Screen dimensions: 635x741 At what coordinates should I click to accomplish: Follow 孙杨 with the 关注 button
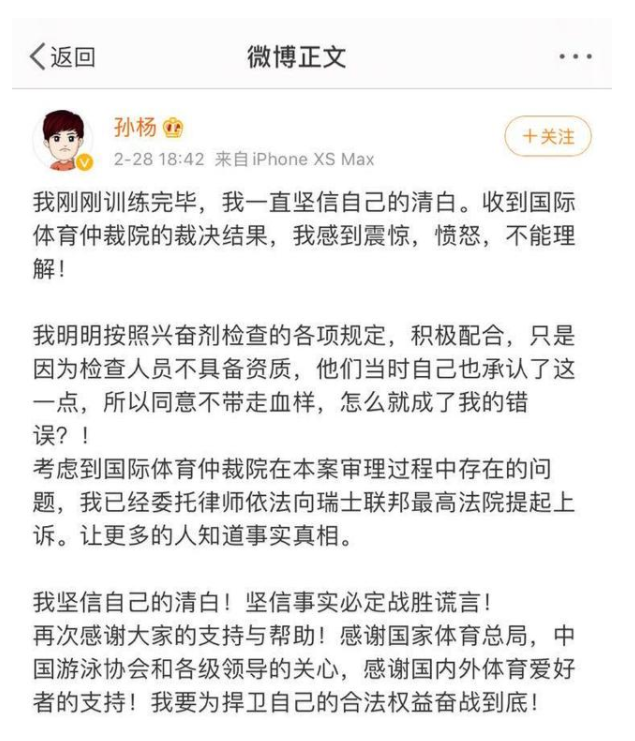click(x=549, y=137)
